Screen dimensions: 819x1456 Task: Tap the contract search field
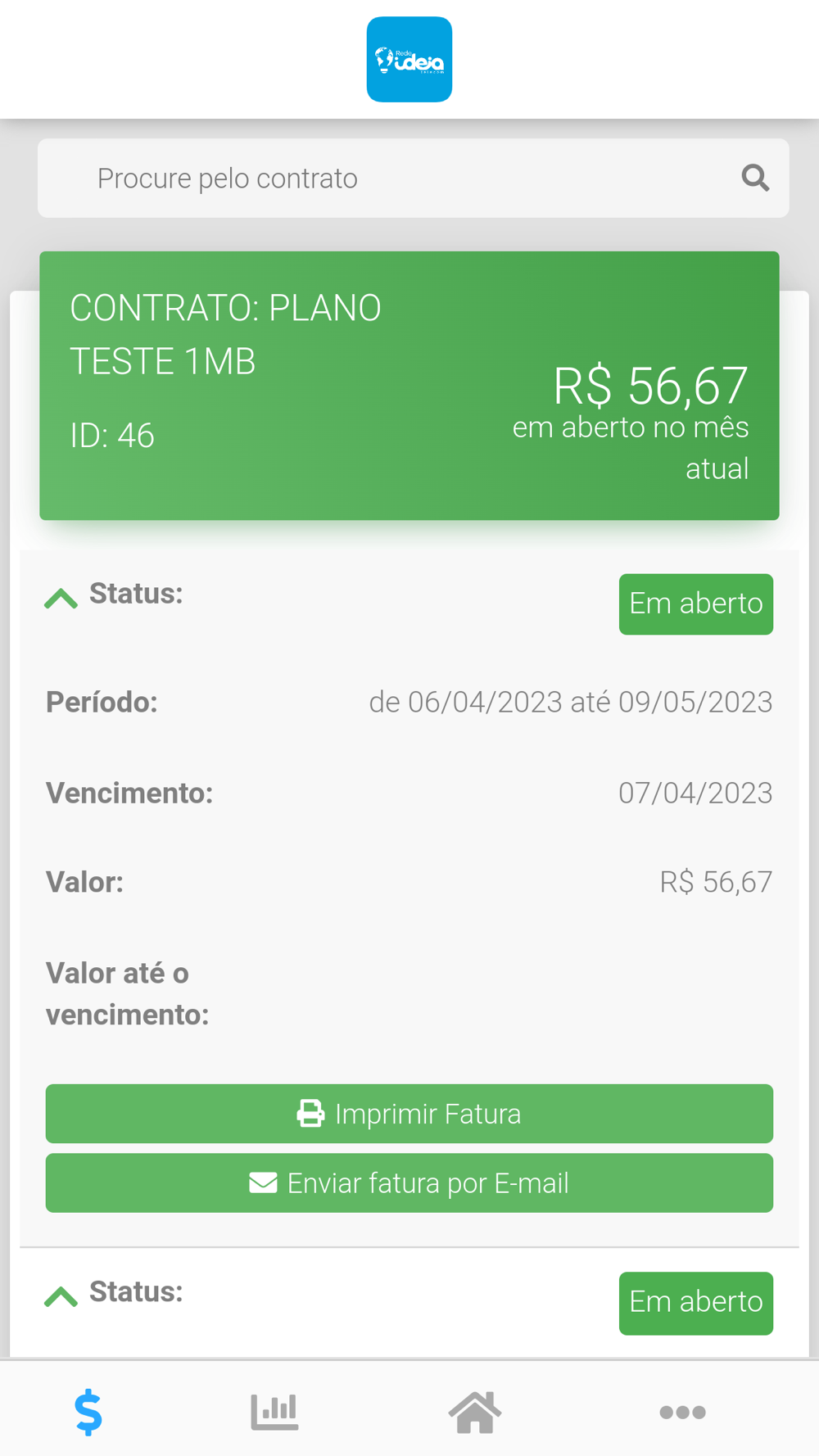[x=413, y=179]
